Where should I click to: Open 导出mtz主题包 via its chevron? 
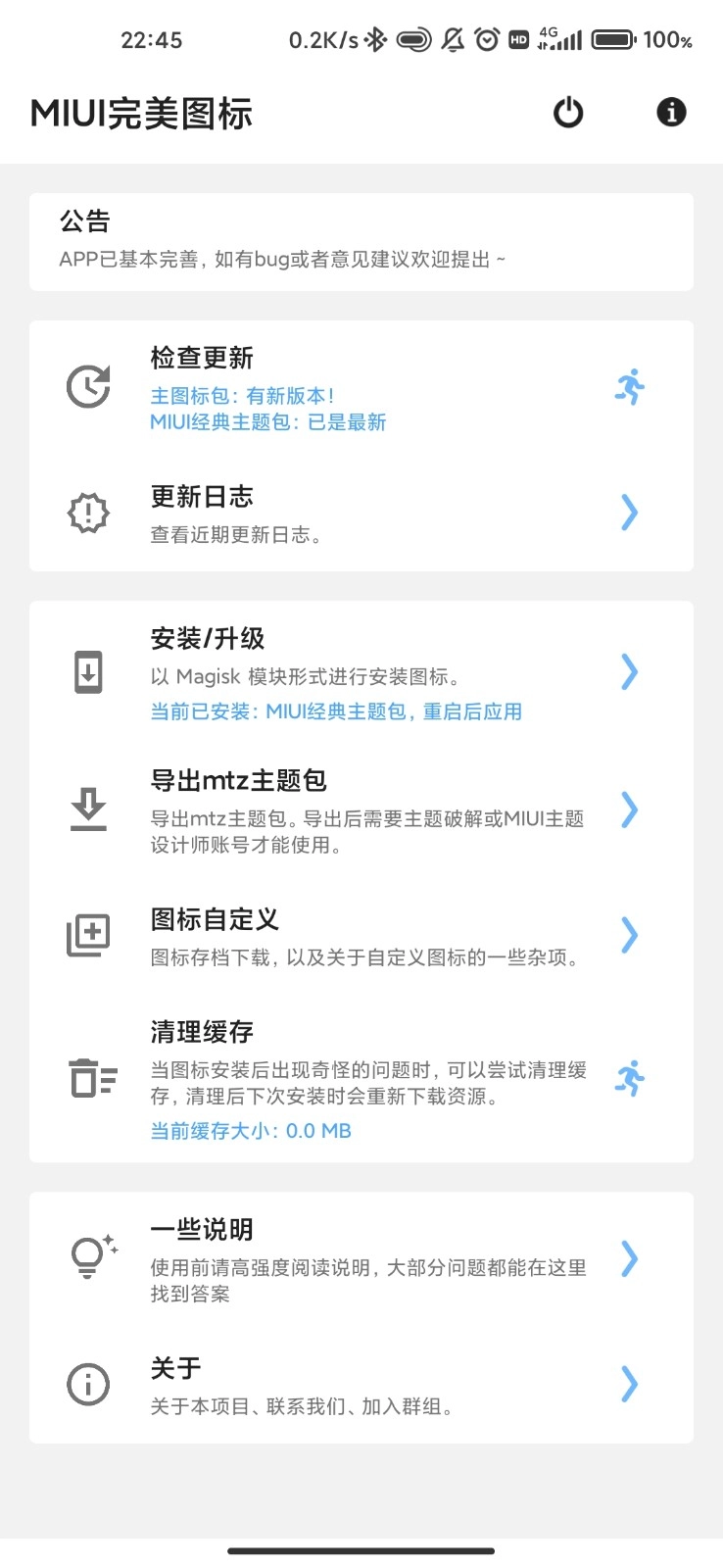[630, 810]
